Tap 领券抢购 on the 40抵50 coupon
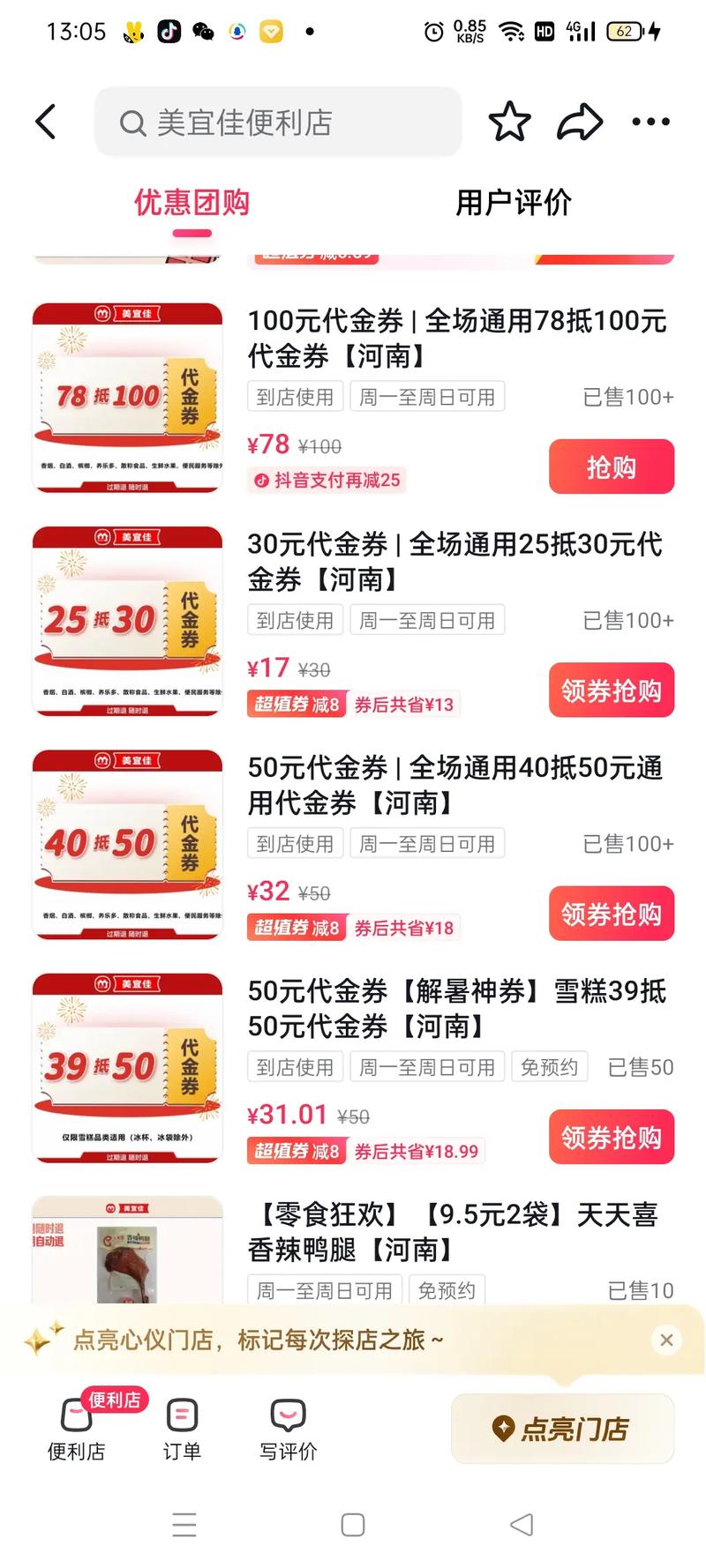 coord(611,914)
